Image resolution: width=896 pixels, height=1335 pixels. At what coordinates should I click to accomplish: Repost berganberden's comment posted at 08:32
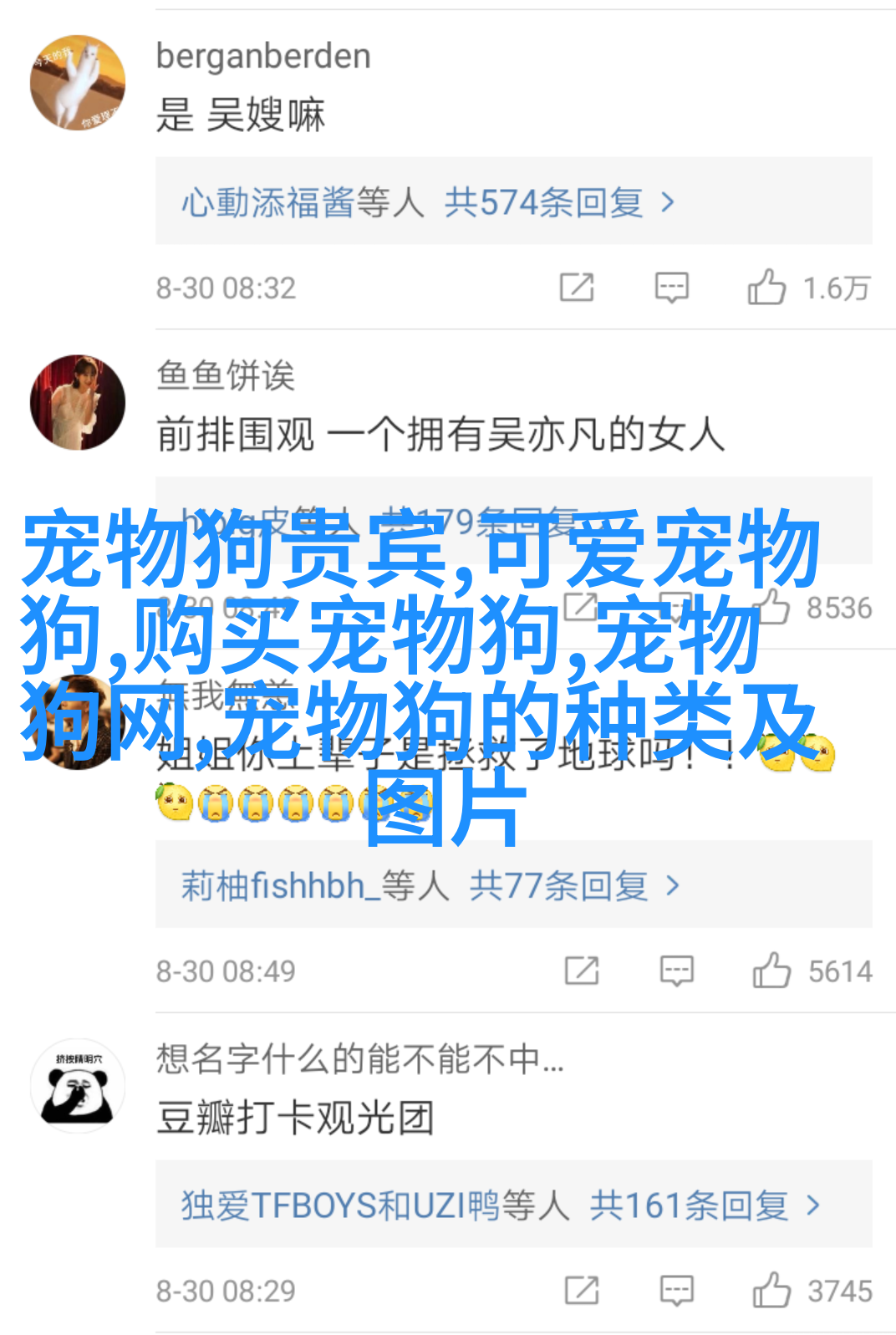pos(577,288)
